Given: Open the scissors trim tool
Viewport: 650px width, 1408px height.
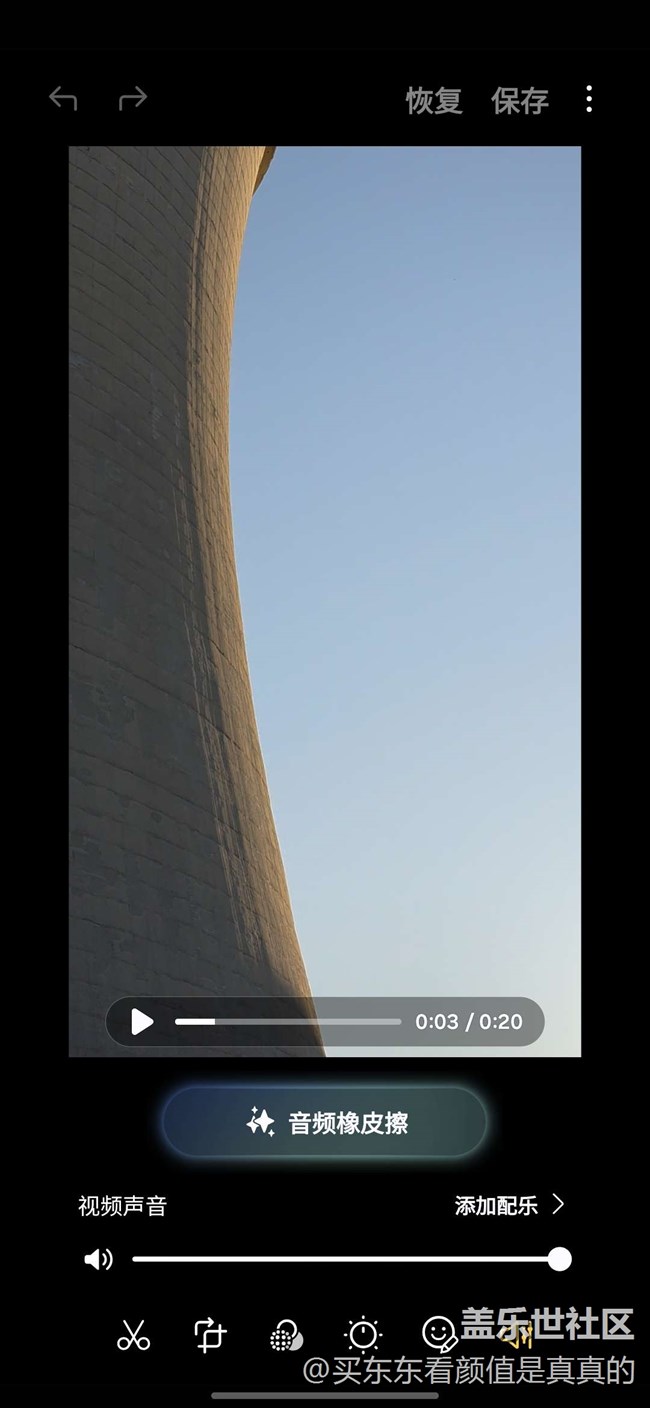Looking at the screenshot, I should coord(133,1335).
